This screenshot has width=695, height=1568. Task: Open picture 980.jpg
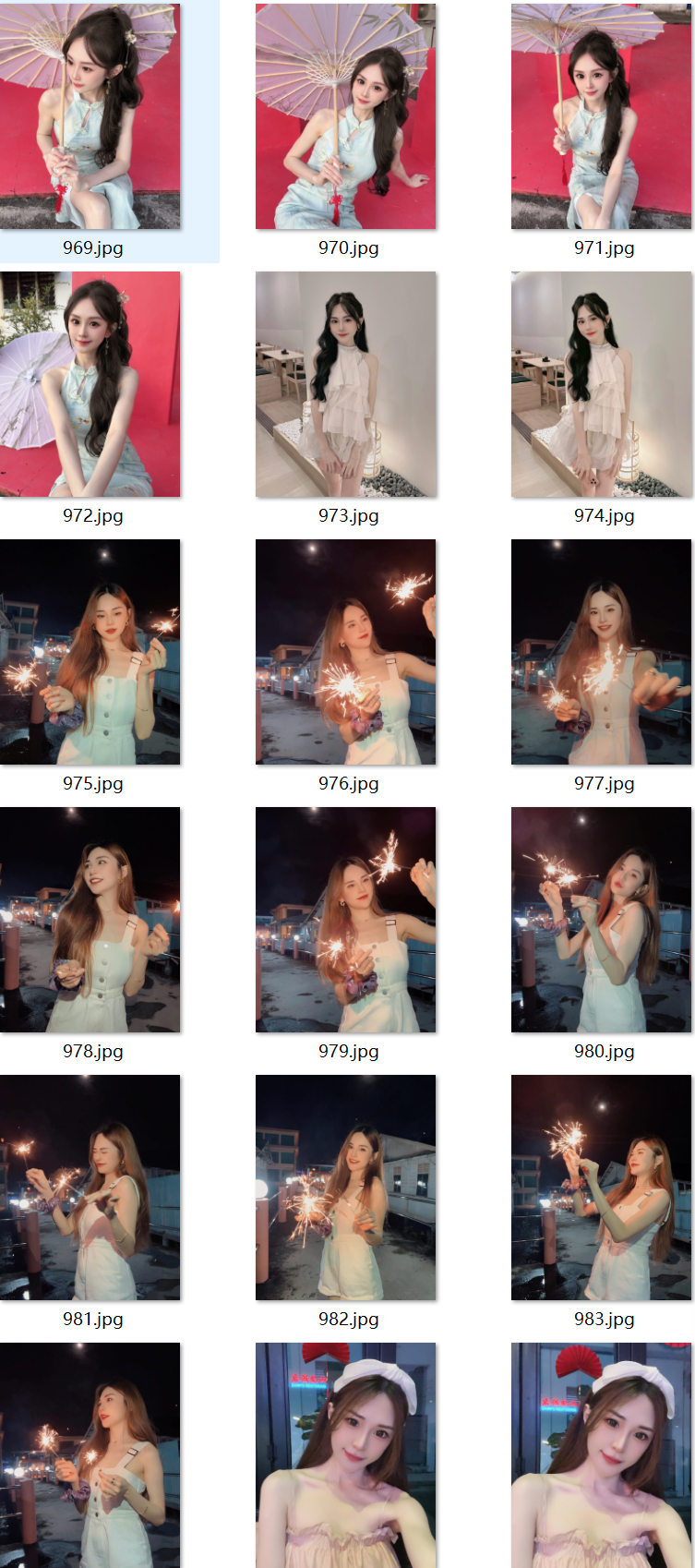601,920
